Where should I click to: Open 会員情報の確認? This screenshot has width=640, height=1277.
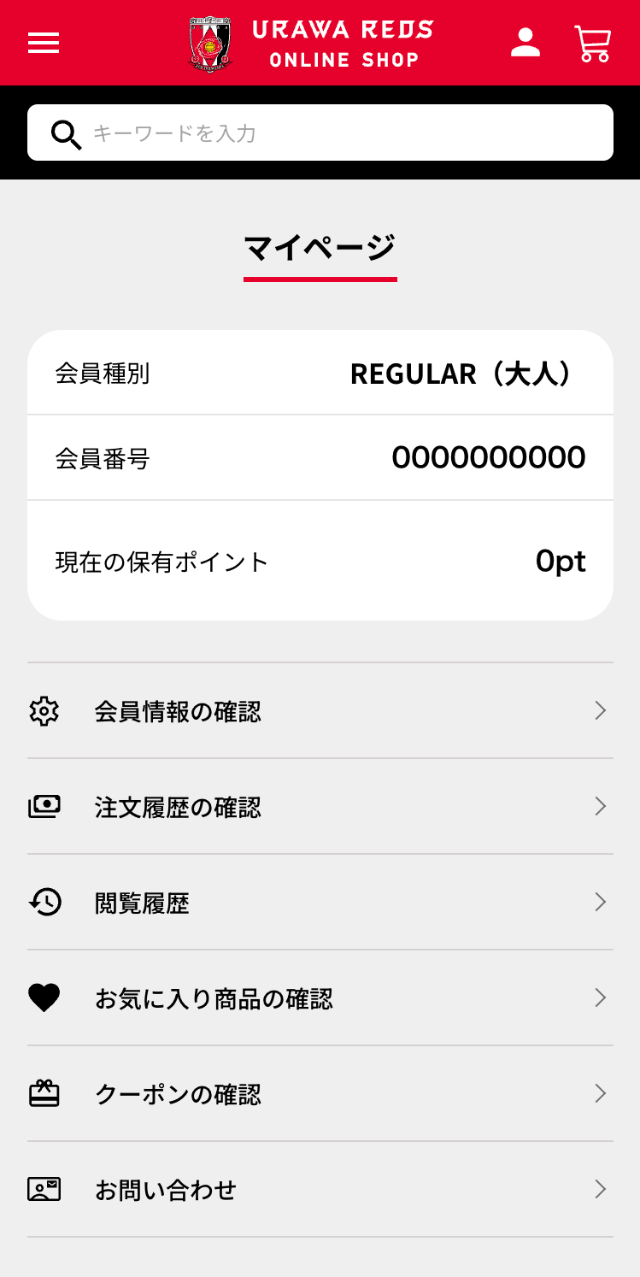click(x=320, y=711)
